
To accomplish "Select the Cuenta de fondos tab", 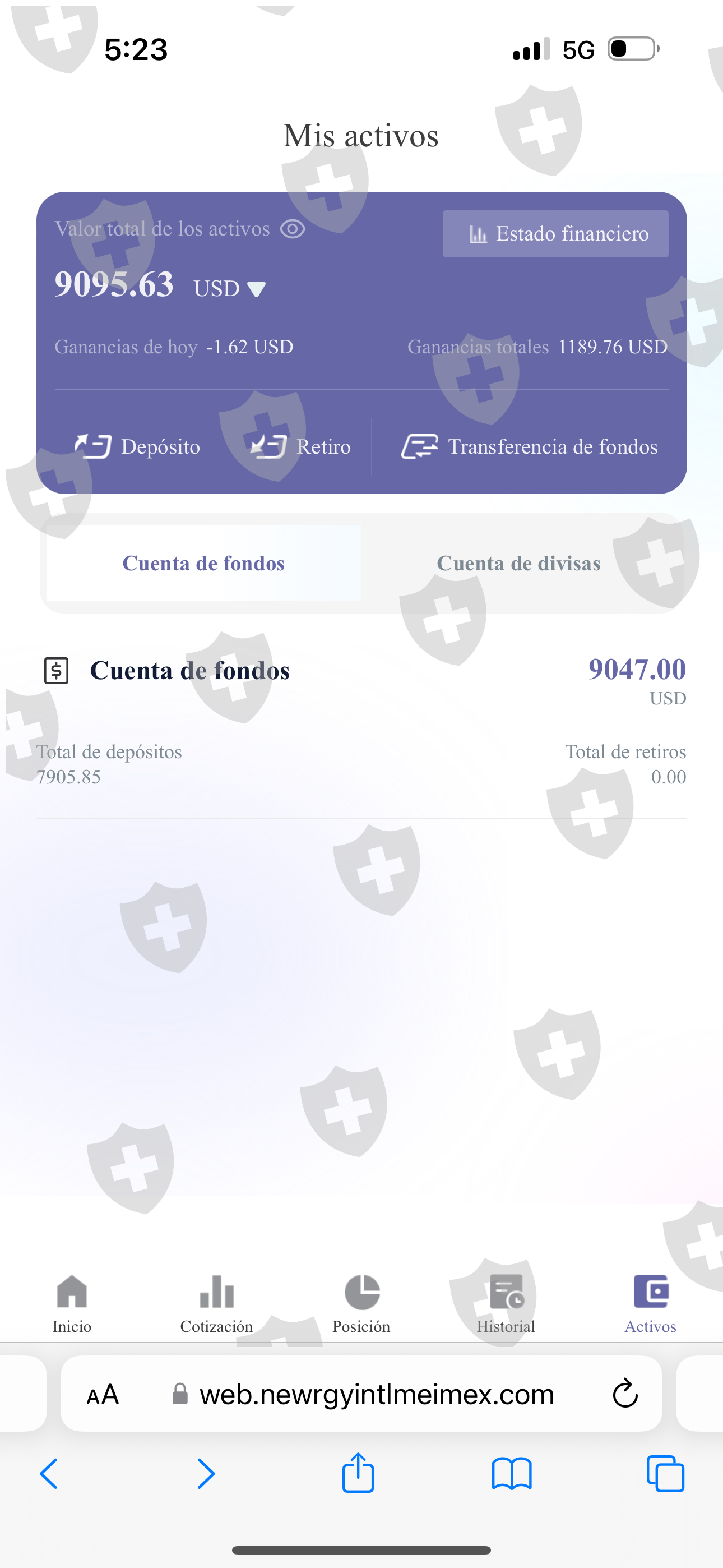I will coord(204,563).
